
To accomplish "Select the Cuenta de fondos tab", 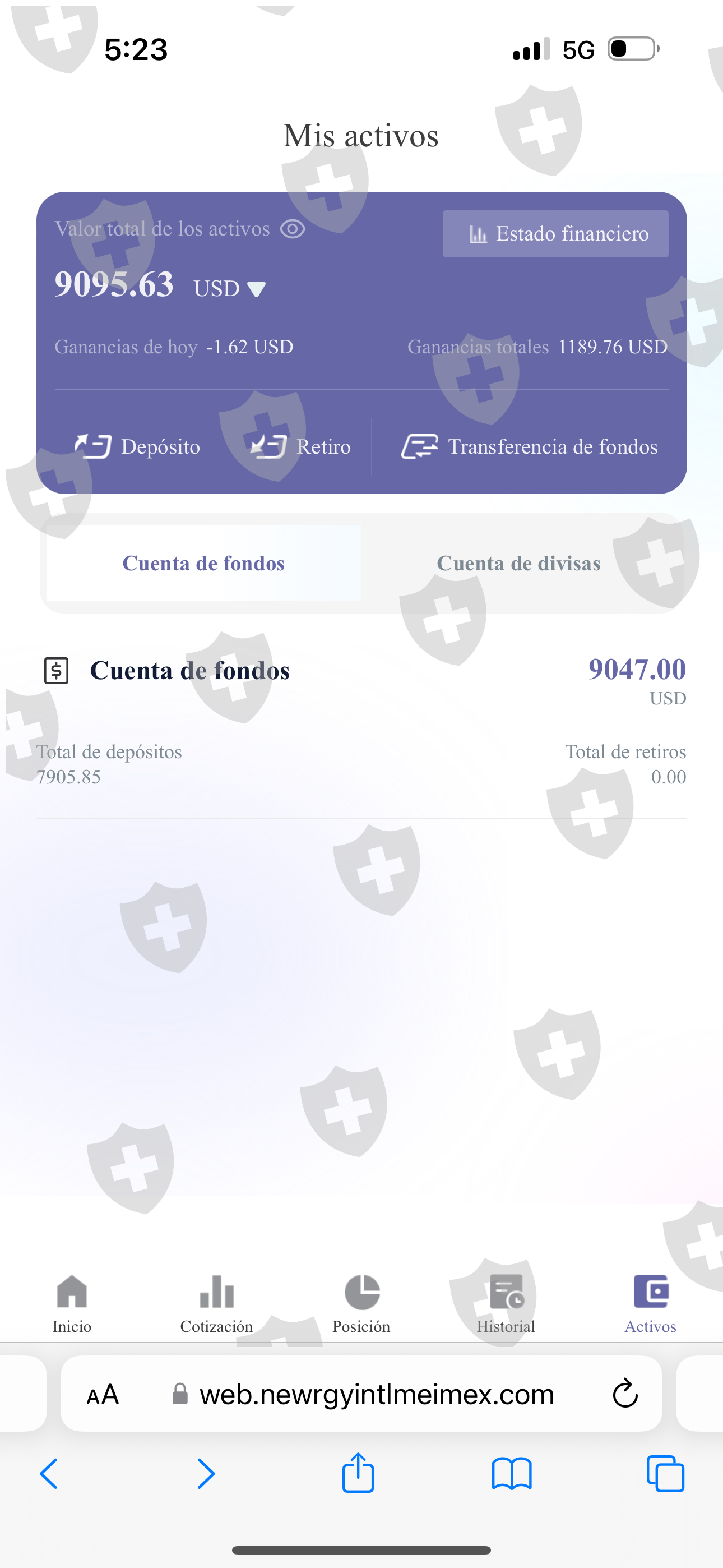I will coord(204,563).
